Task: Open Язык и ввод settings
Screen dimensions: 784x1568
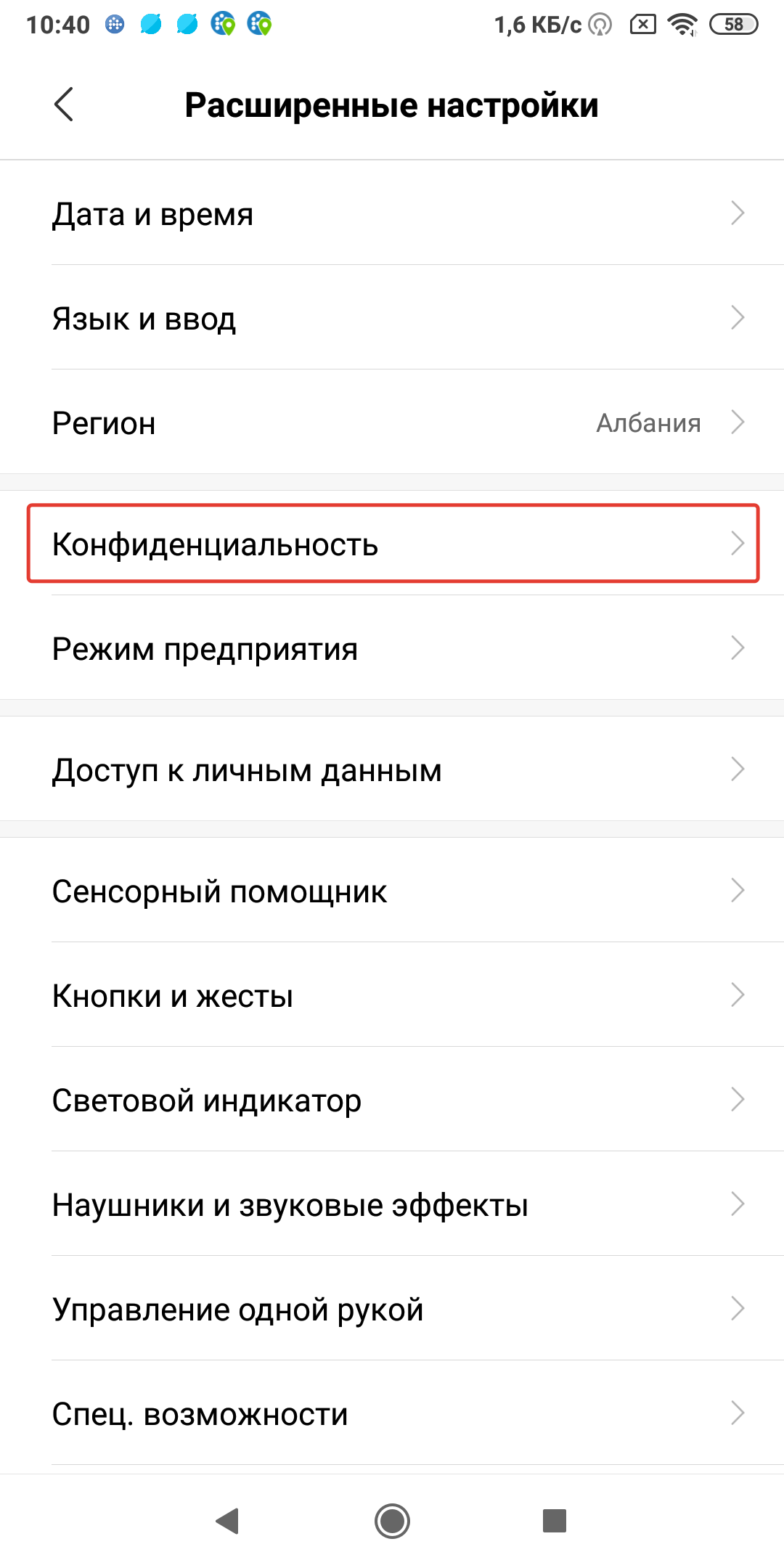Action: point(392,317)
